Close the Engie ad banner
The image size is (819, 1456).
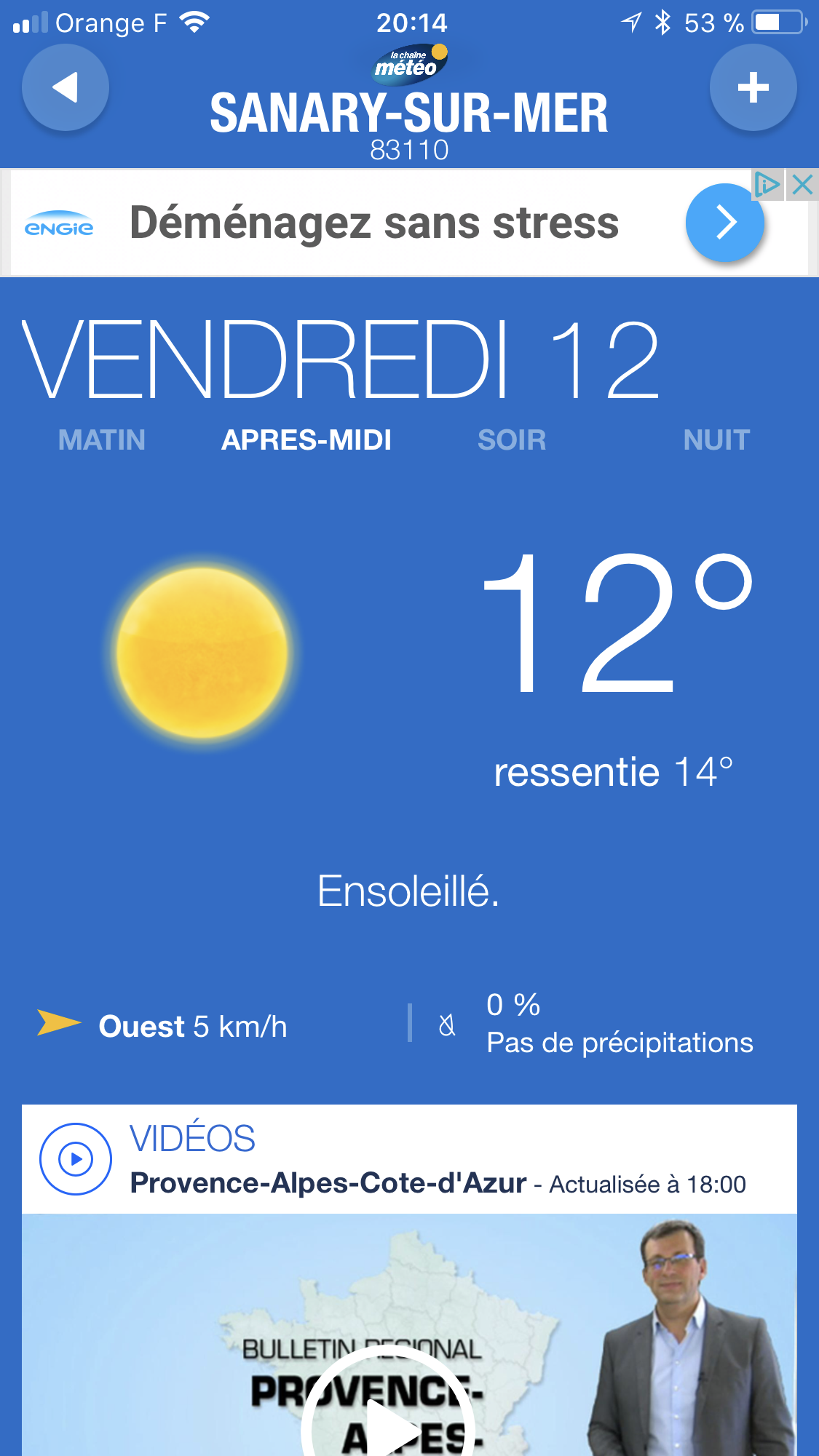coord(802,185)
